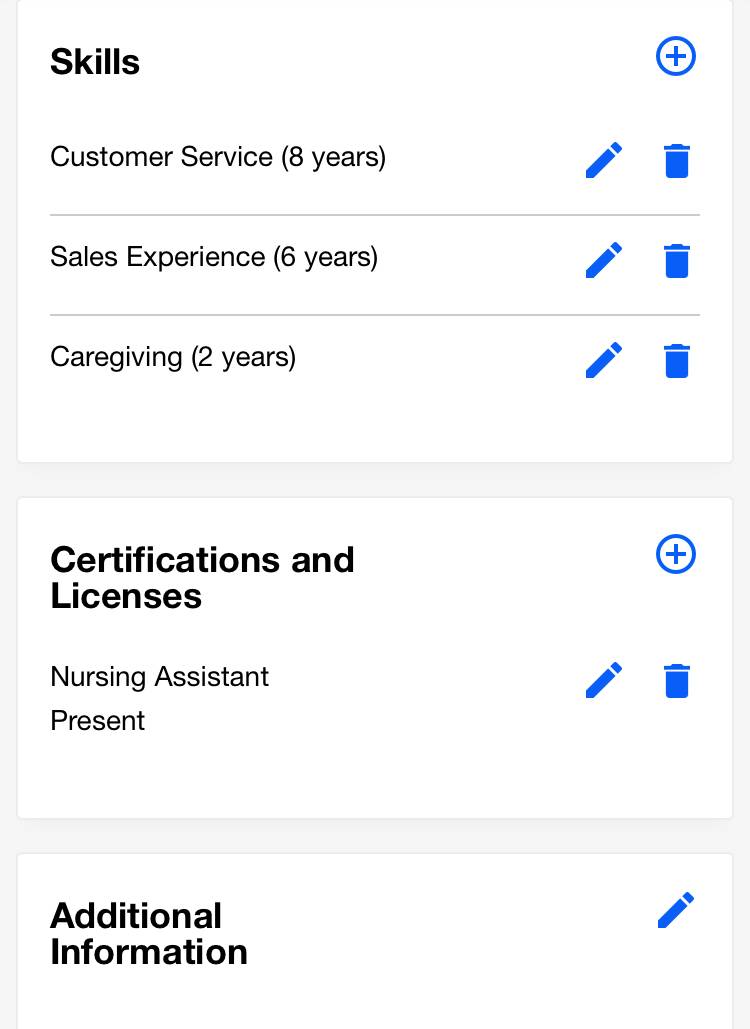Delete the Customer Service skill
The width and height of the screenshot is (750, 1029).
point(677,161)
